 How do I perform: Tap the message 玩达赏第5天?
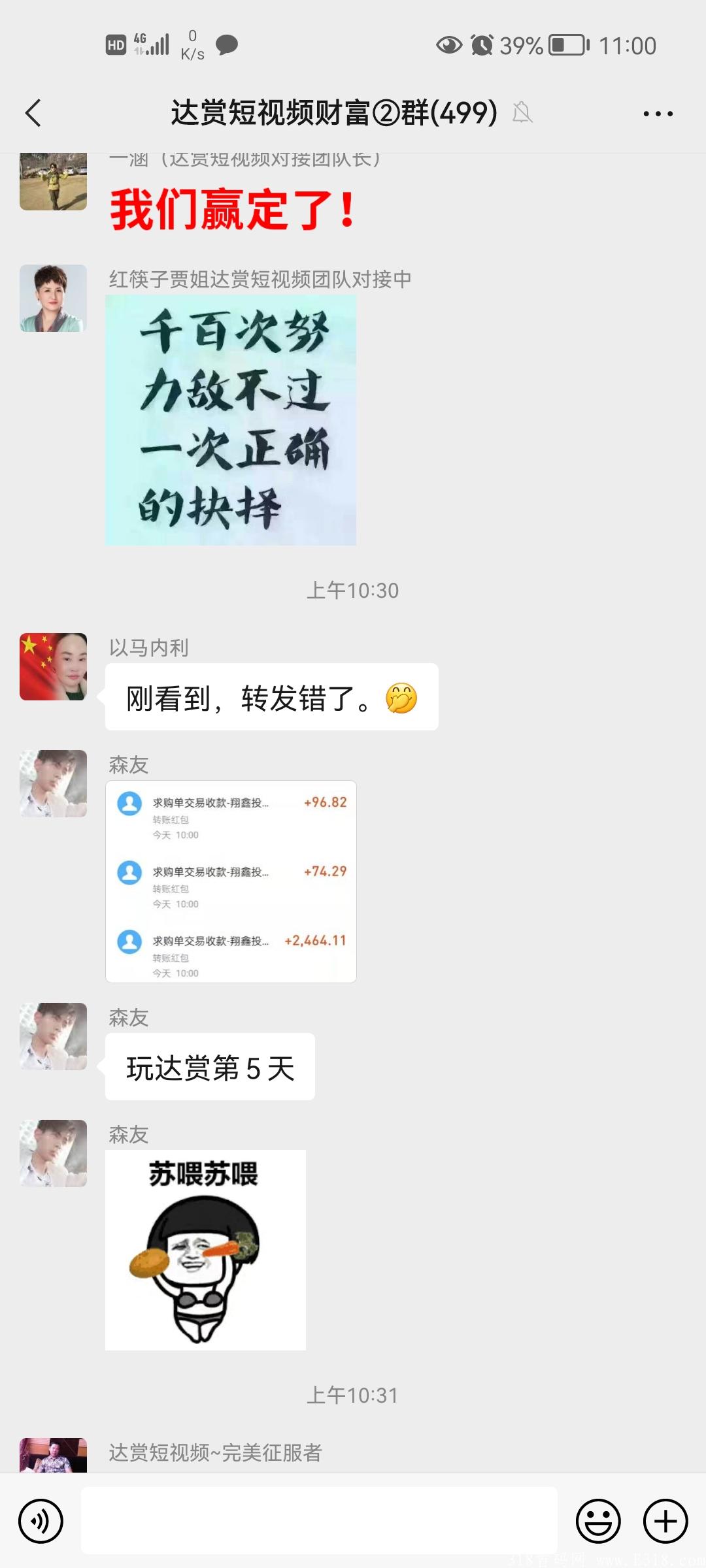click(209, 1066)
